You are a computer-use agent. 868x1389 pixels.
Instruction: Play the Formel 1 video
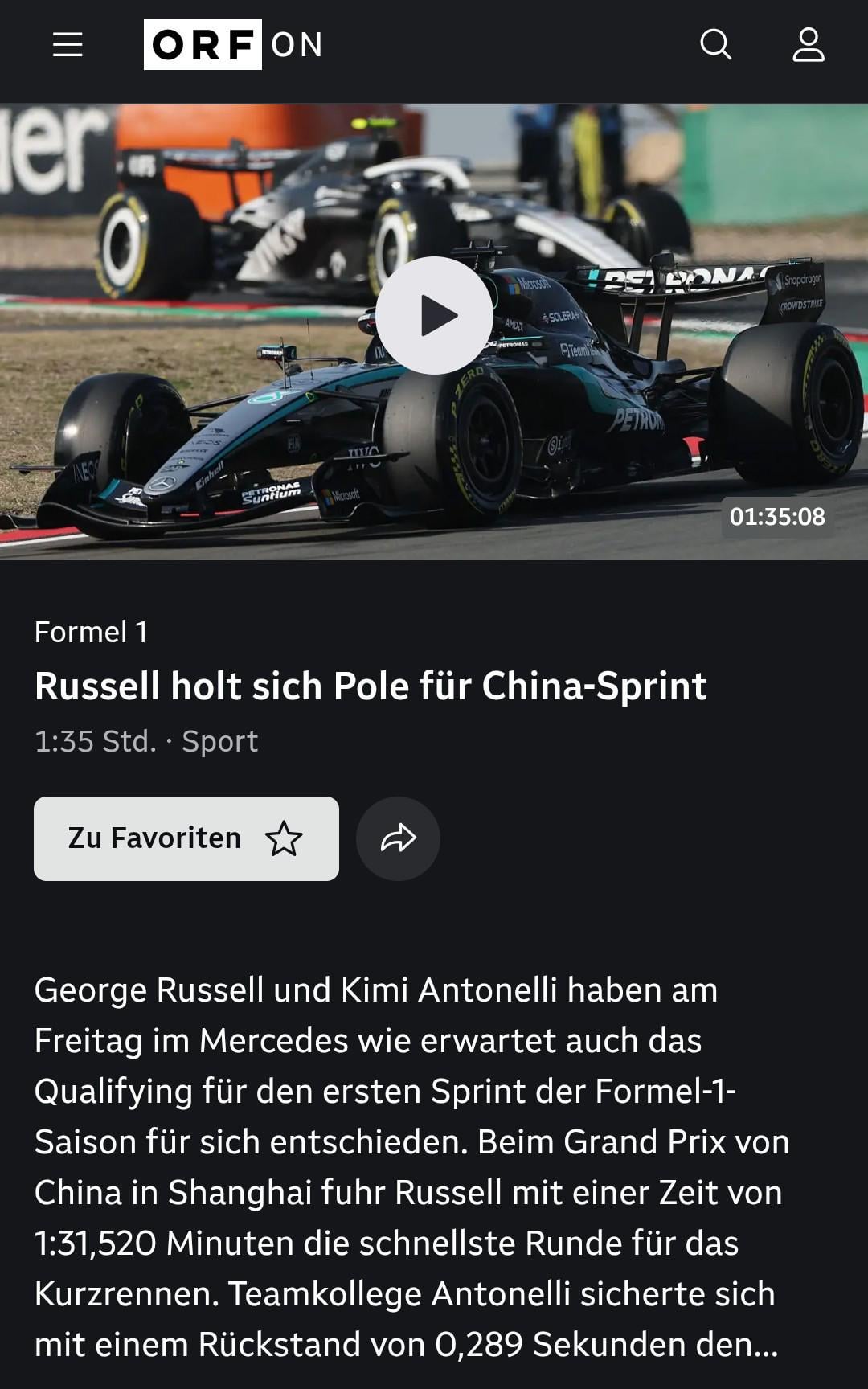pyautogui.click(x=434, y=315)
